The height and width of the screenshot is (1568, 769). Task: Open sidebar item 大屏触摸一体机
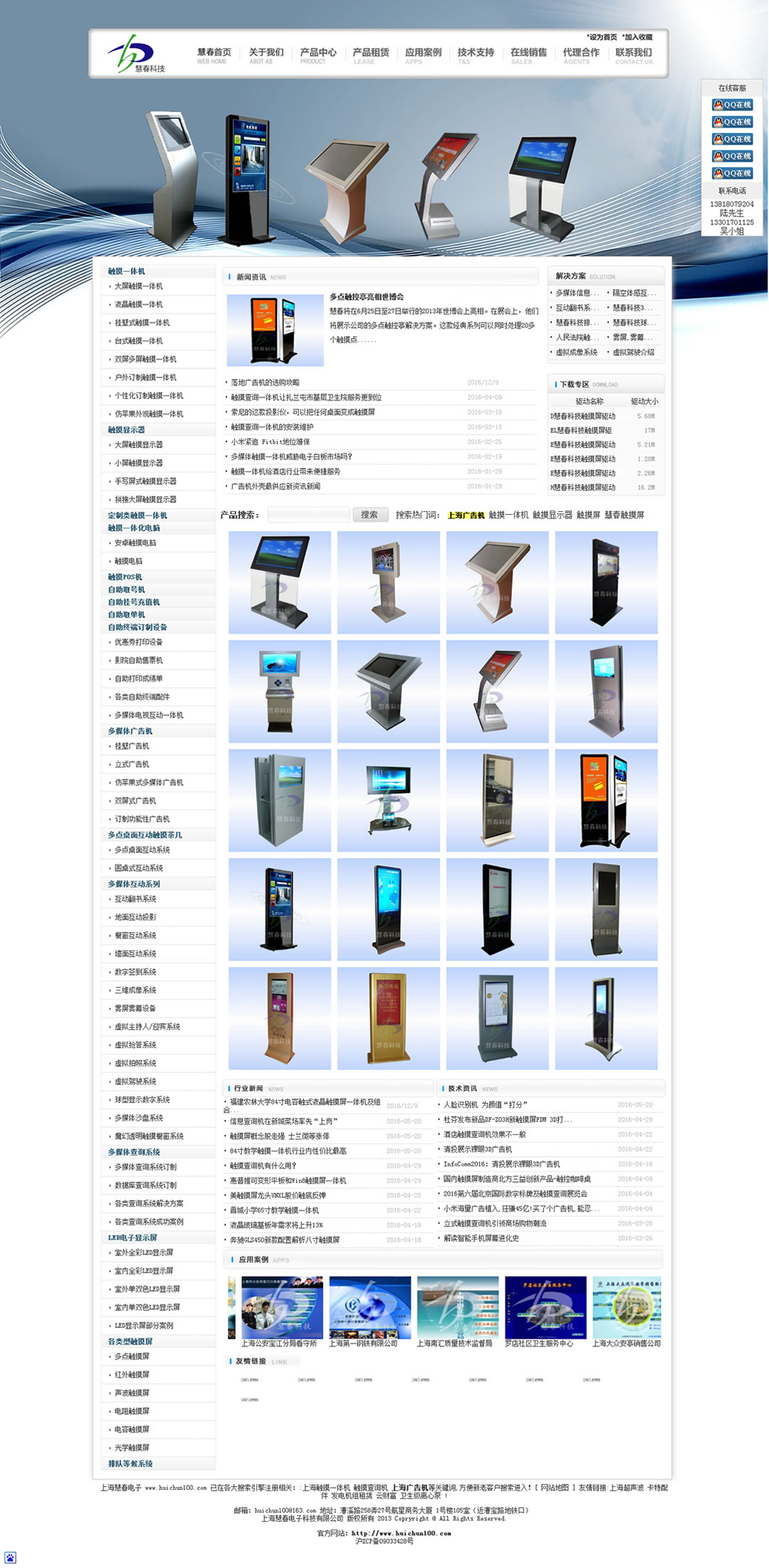click(139, 286)
